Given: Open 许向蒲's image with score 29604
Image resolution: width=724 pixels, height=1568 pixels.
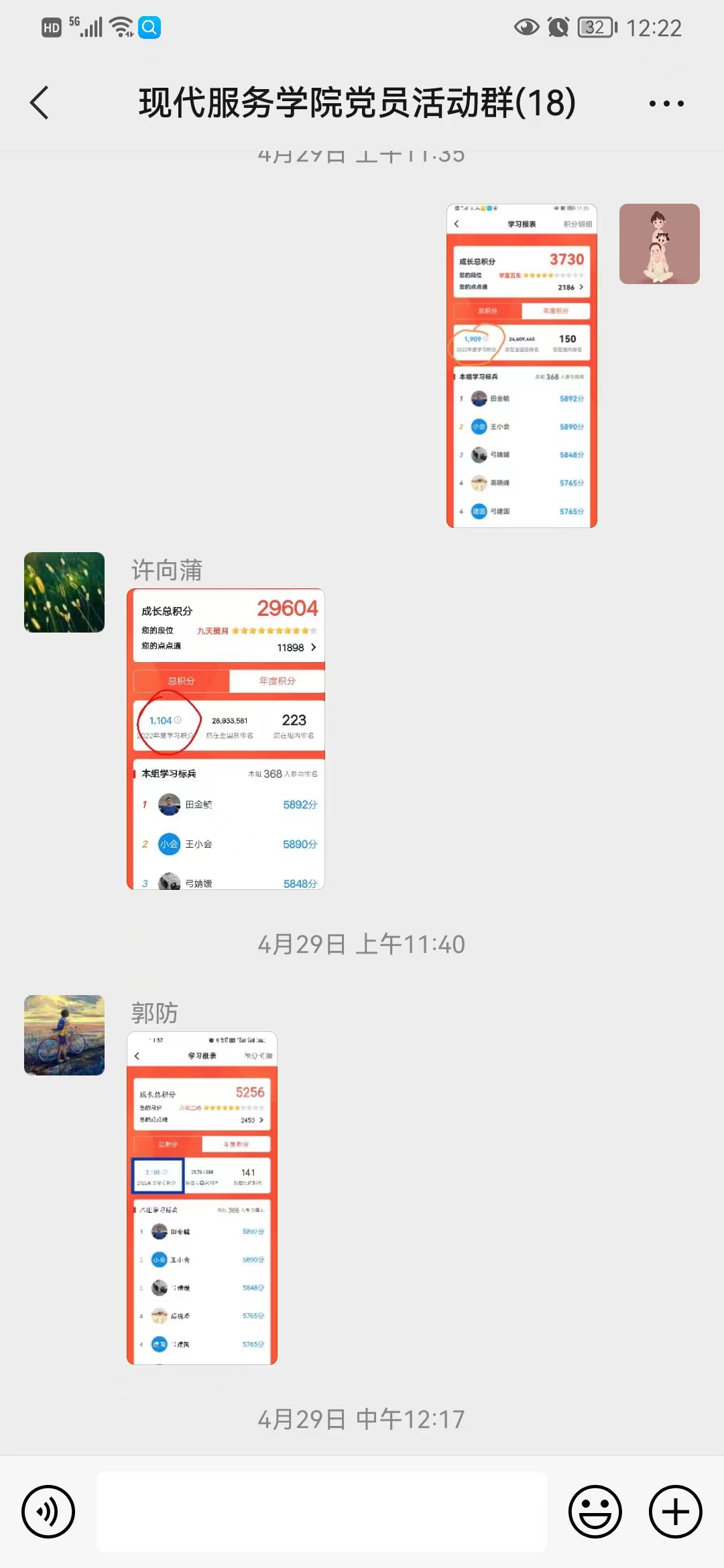Looking at the screenshot, I should click(226, 739).
